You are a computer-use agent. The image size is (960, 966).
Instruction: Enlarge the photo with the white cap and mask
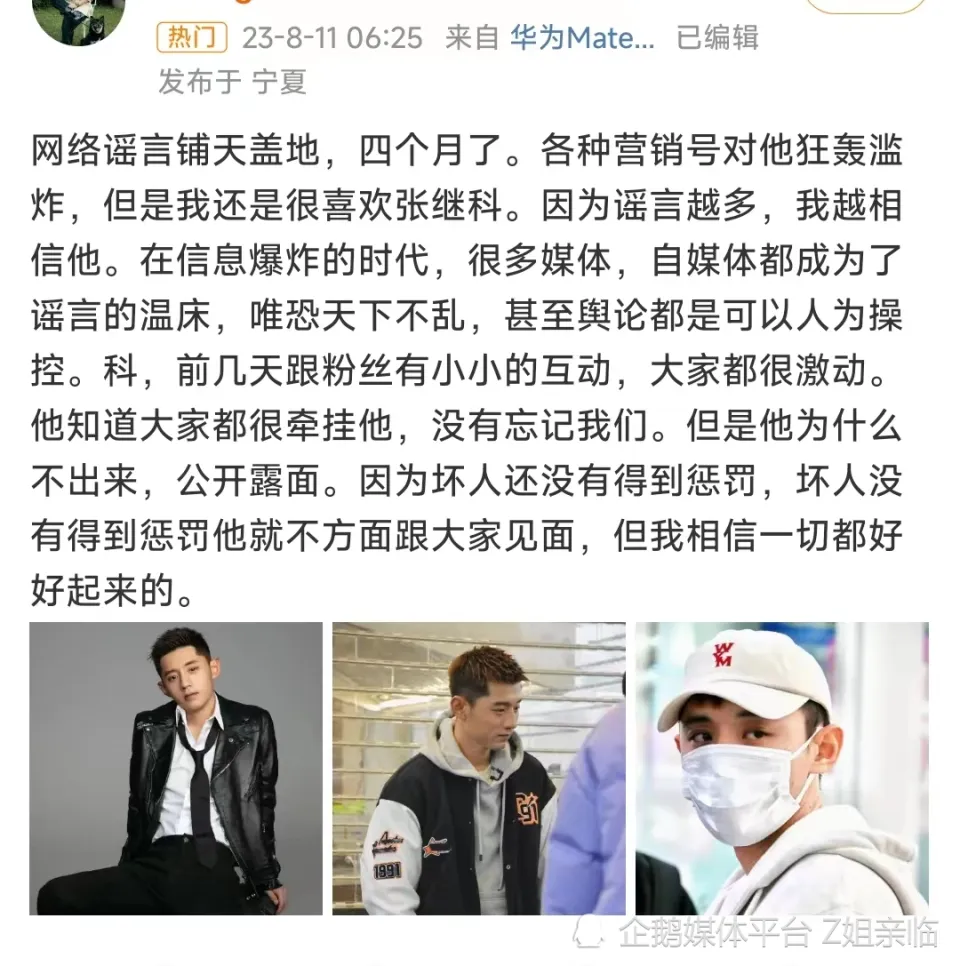[782, 768]
